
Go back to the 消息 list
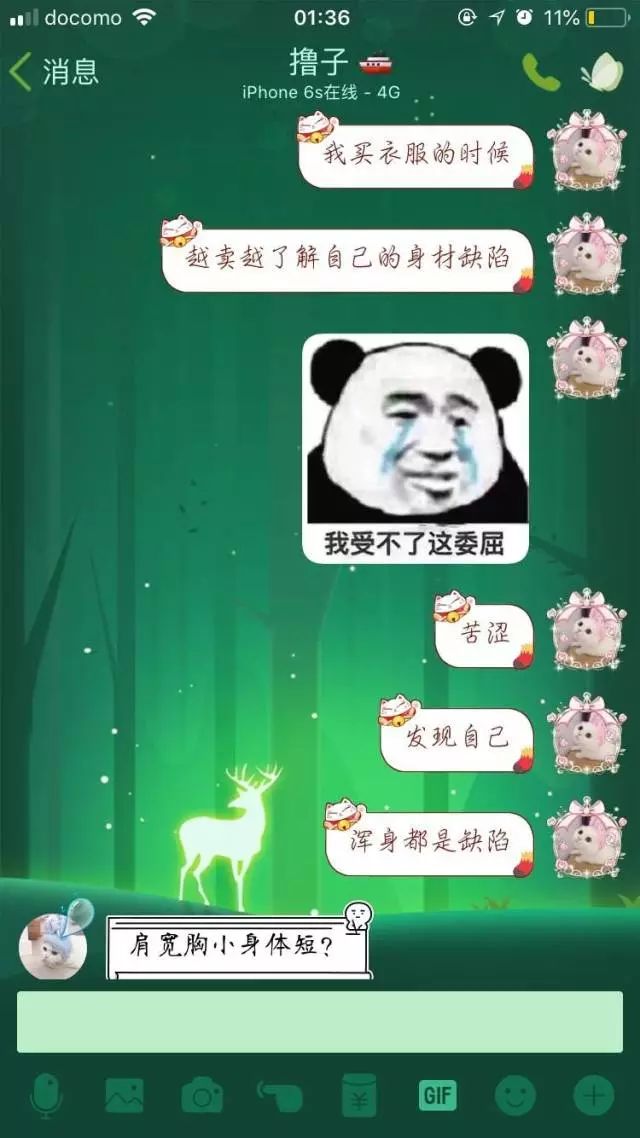[x=54, y=72]
